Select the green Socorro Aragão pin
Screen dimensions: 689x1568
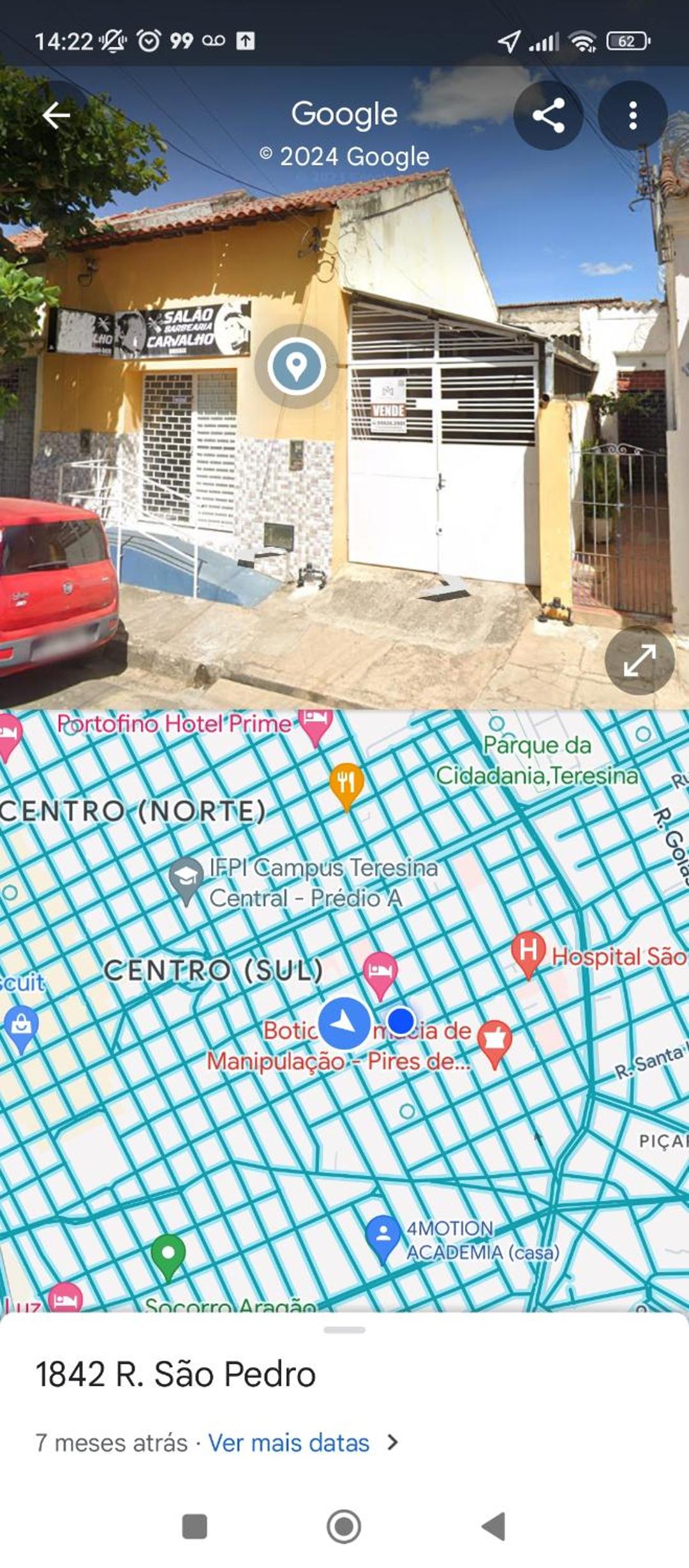168,1255
